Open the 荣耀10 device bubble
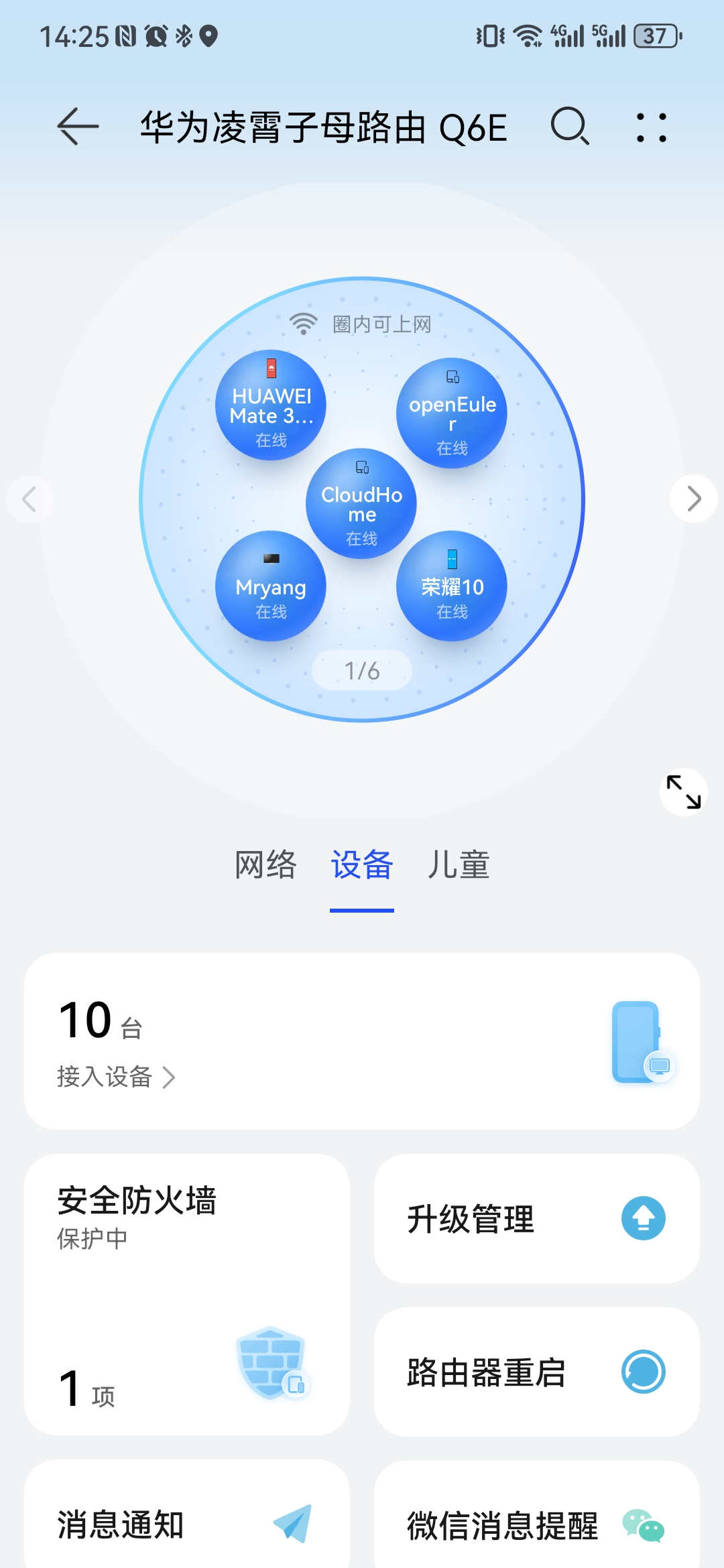Screen dimensions: 724x1568 click(x=452, y=586)
